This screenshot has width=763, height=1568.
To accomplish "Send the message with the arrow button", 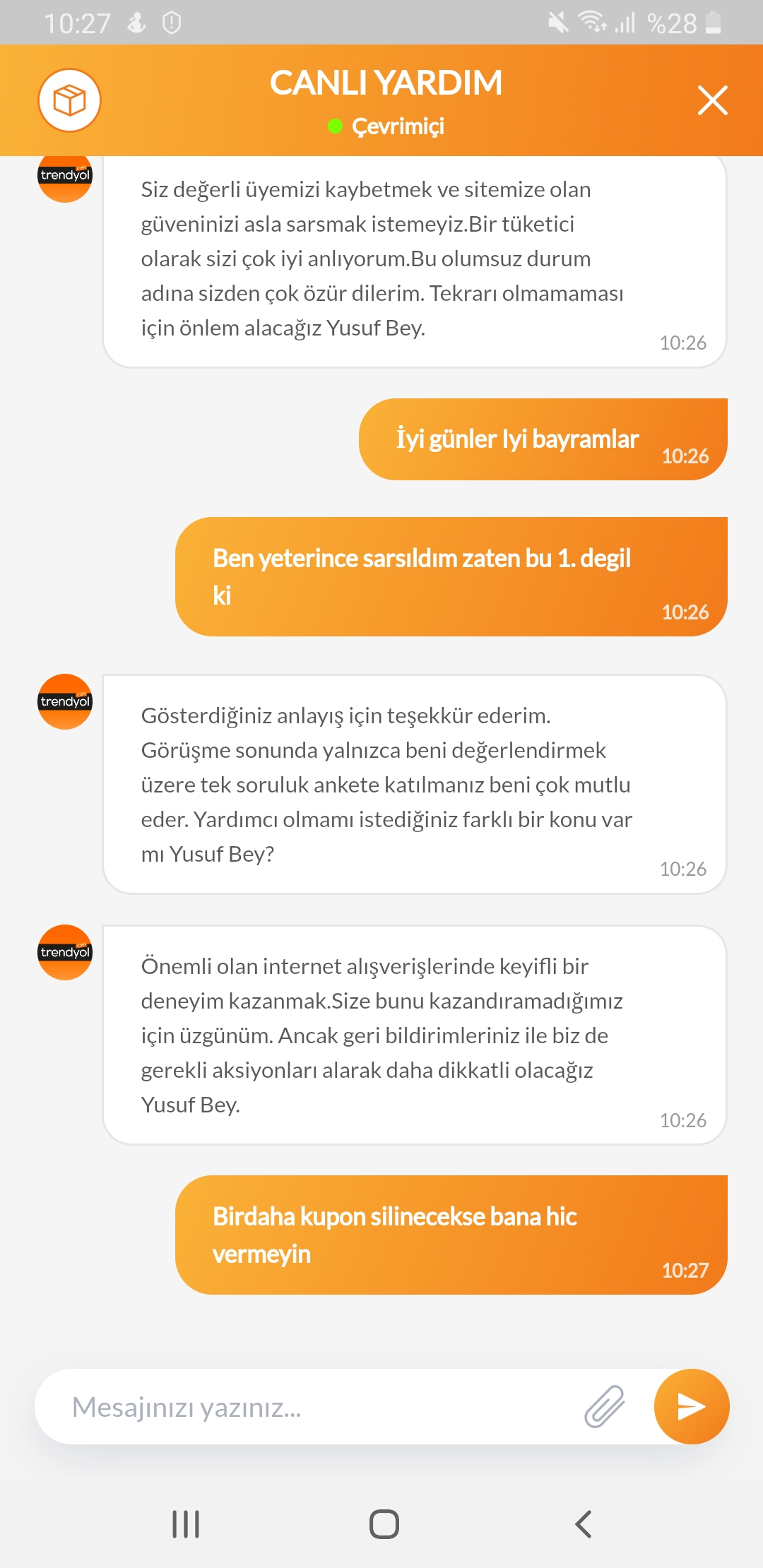I will click(x=691, y=1407).
